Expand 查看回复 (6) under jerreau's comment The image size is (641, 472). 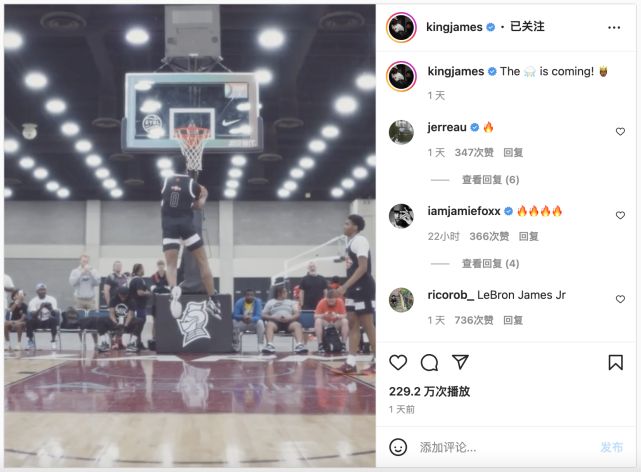click(490, 180)
